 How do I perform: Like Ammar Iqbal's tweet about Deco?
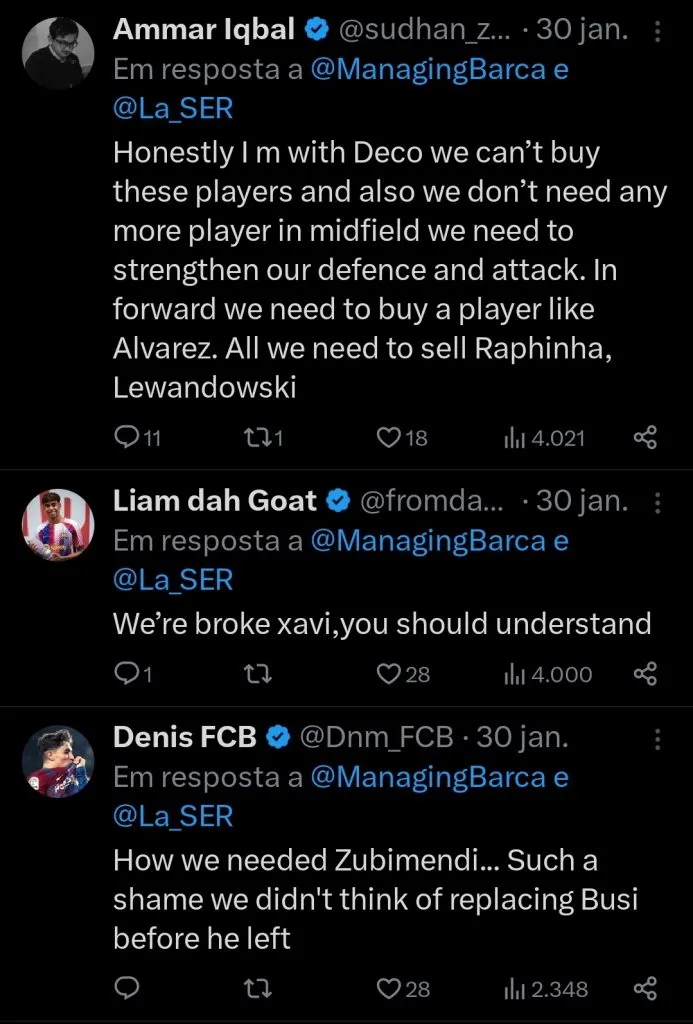[388, 437]
